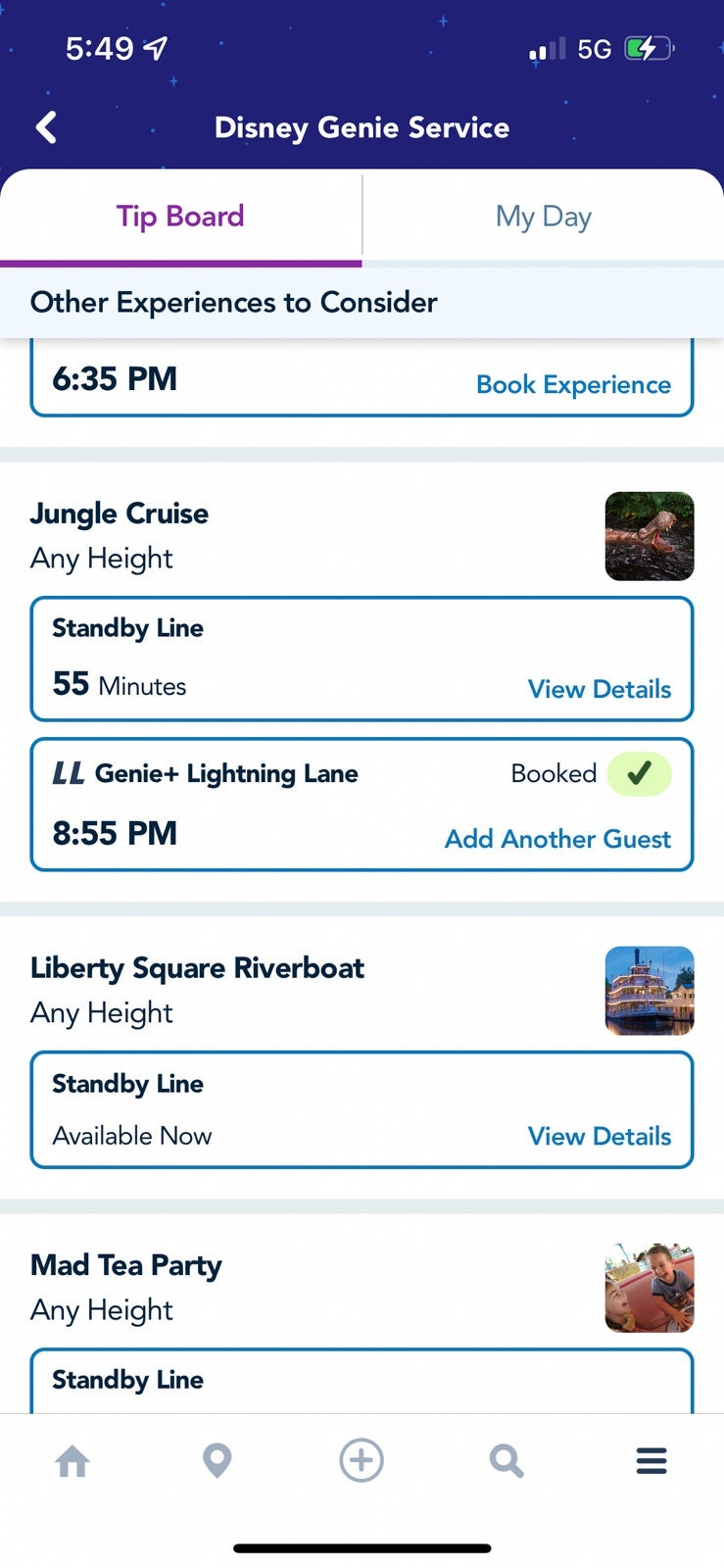The width and height of the screenshot is (724, 1568).
Task: Tap the plus button in bottom bar
Action: 362,1460
